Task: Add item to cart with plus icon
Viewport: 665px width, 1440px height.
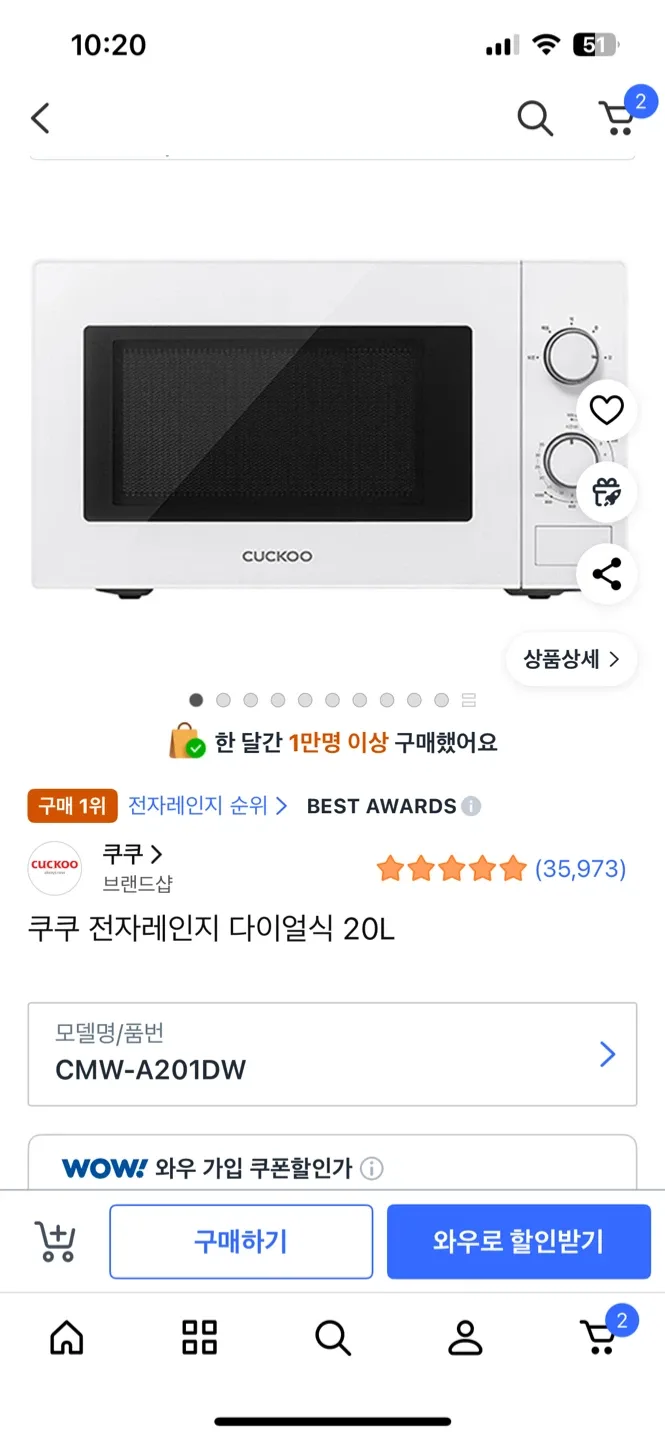Action: [x=56, y=1242]
